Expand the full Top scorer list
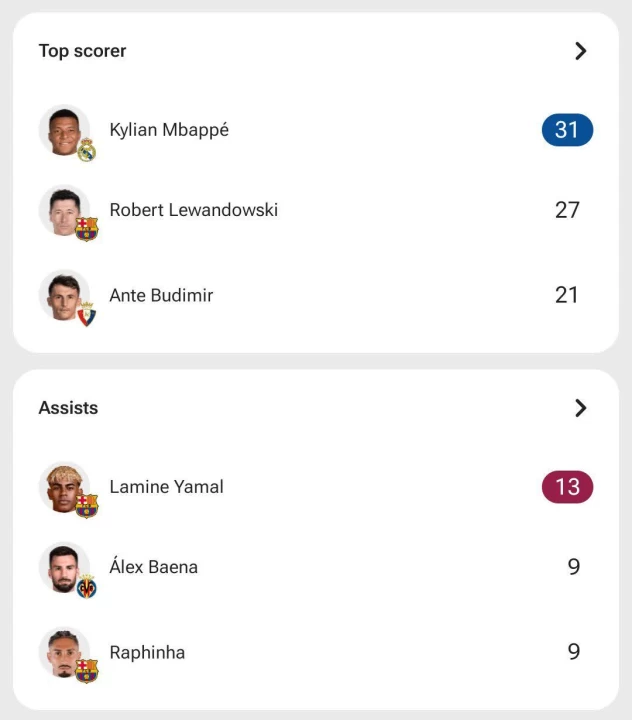The image size is (632, 720). (x=580, y=51)
